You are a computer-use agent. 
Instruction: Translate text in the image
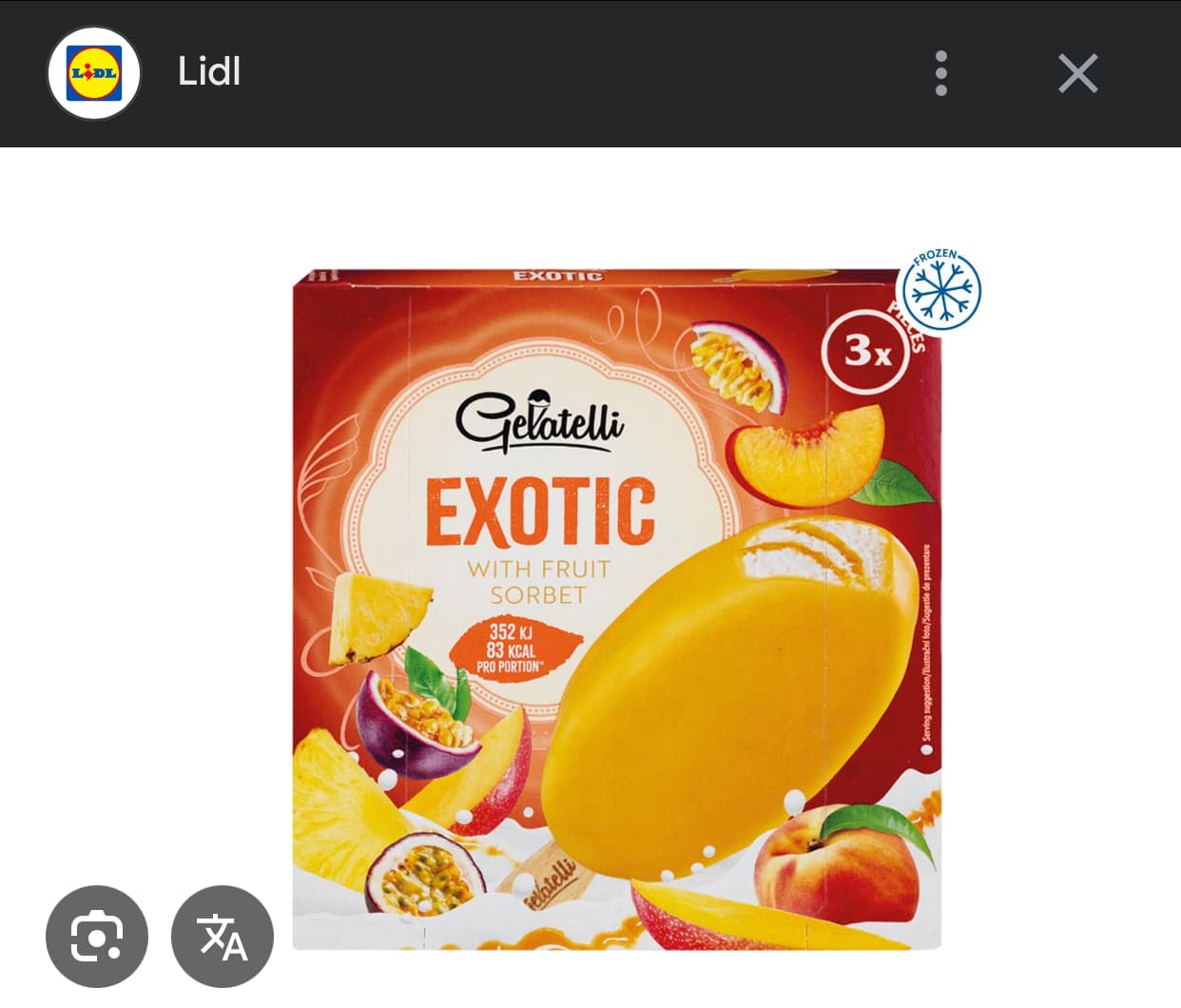(223, 937)
